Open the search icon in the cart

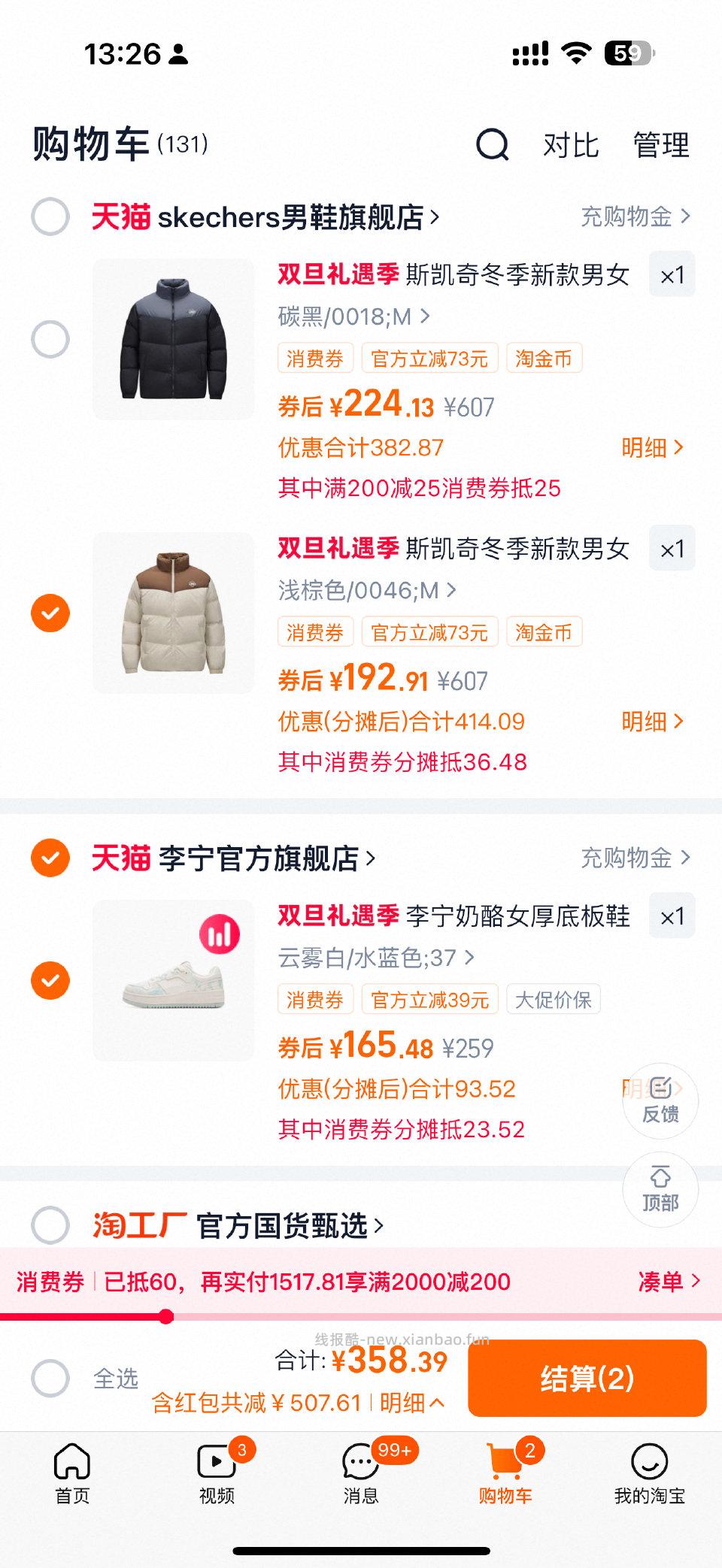(493, 145)
